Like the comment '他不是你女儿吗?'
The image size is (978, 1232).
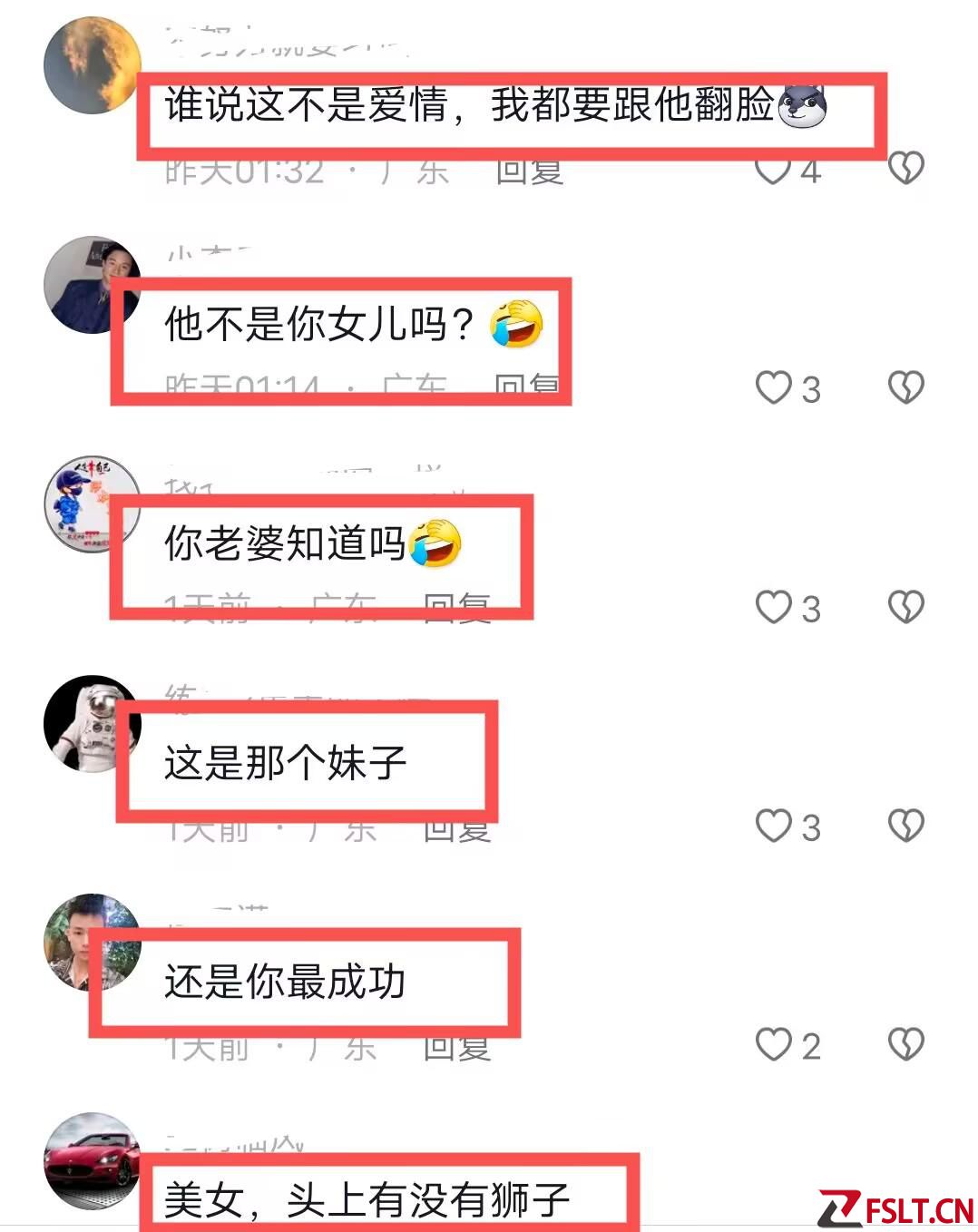tap(774, 388)
